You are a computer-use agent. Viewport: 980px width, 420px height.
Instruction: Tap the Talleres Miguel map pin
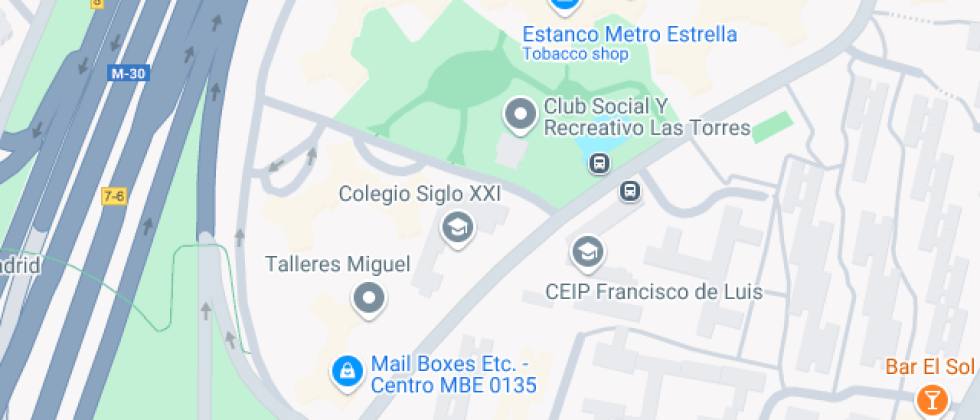(x=369, y=298)
